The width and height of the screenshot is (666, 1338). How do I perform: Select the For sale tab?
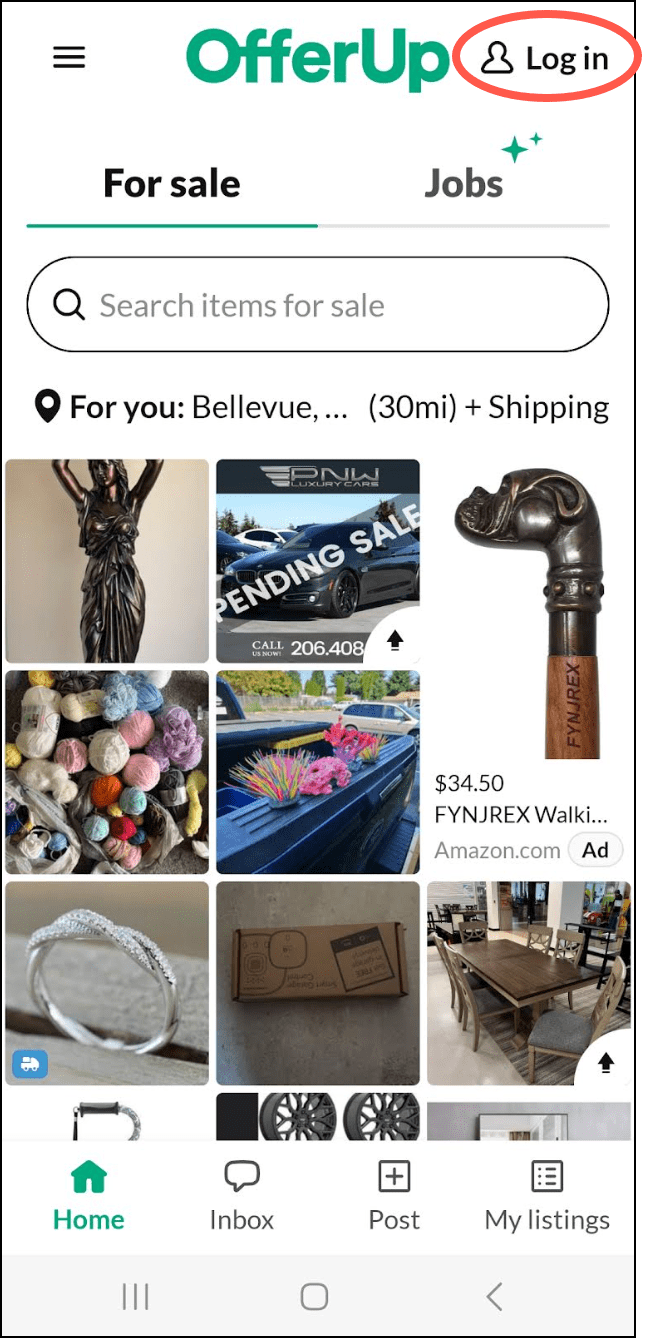tap(172, 184)
